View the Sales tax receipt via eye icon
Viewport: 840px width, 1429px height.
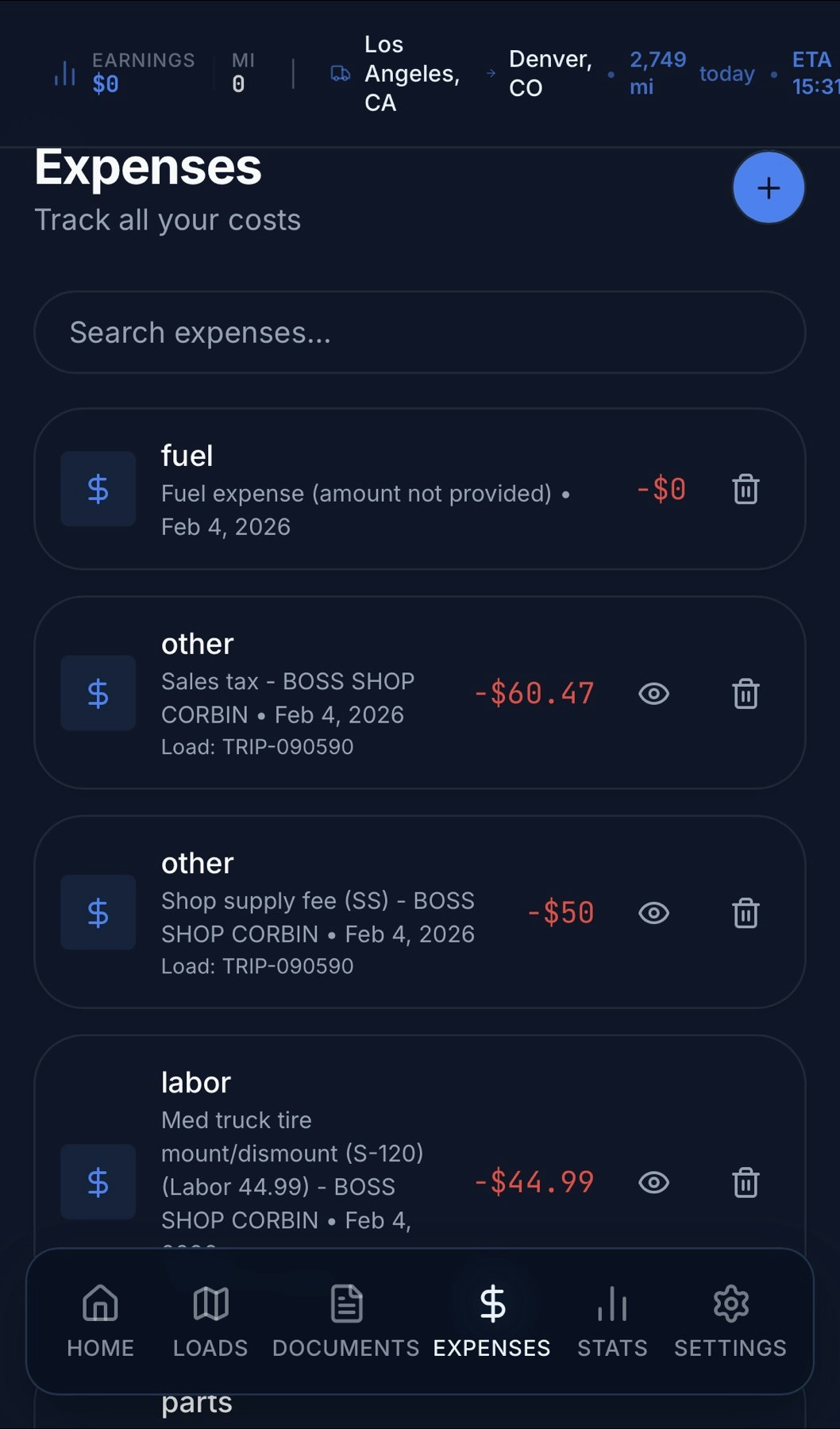[653, 693]
